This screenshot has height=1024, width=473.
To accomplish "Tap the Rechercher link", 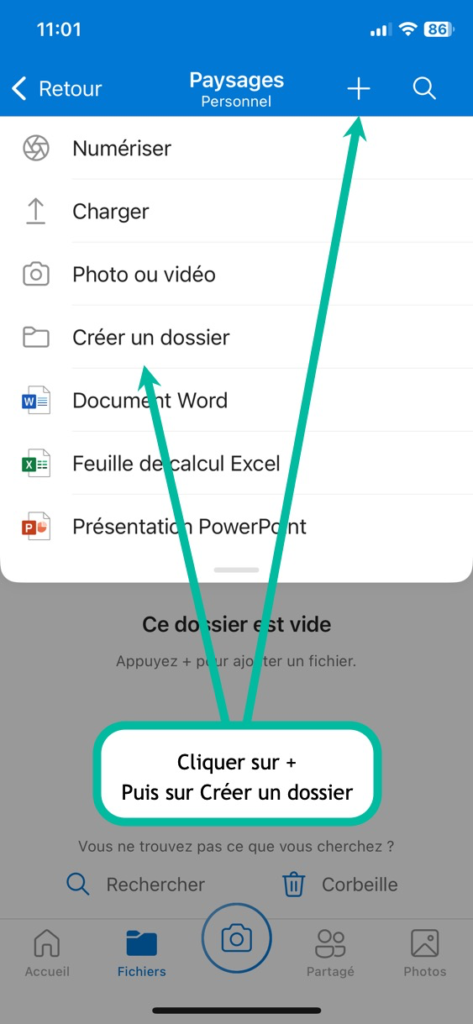I will click(x=136, y=884).
